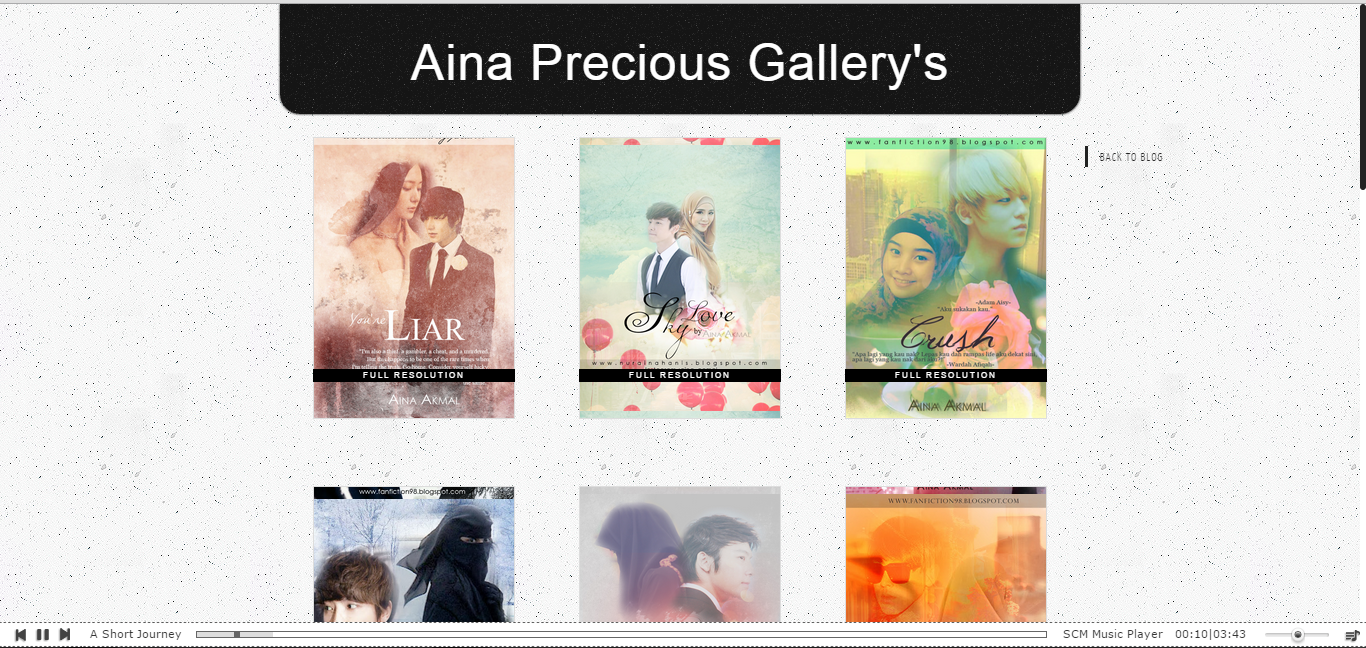This screenshot has width=1366, height=648.
Task: Open the orange sunglasses cover thumbnail
Action: (945, 555)
